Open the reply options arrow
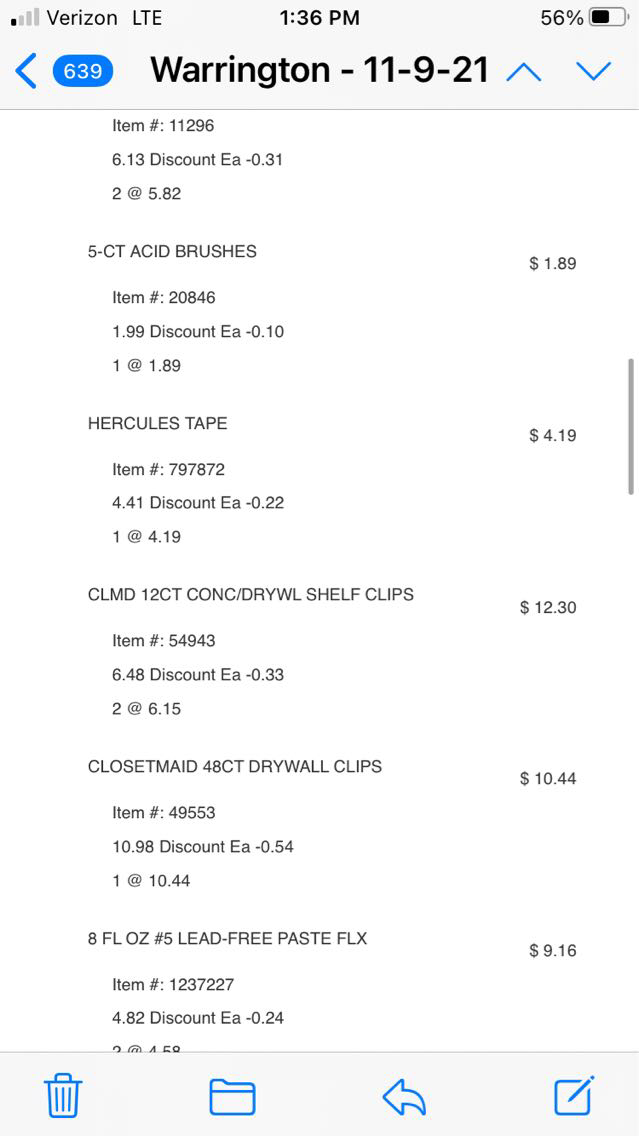 [404, 1097]
